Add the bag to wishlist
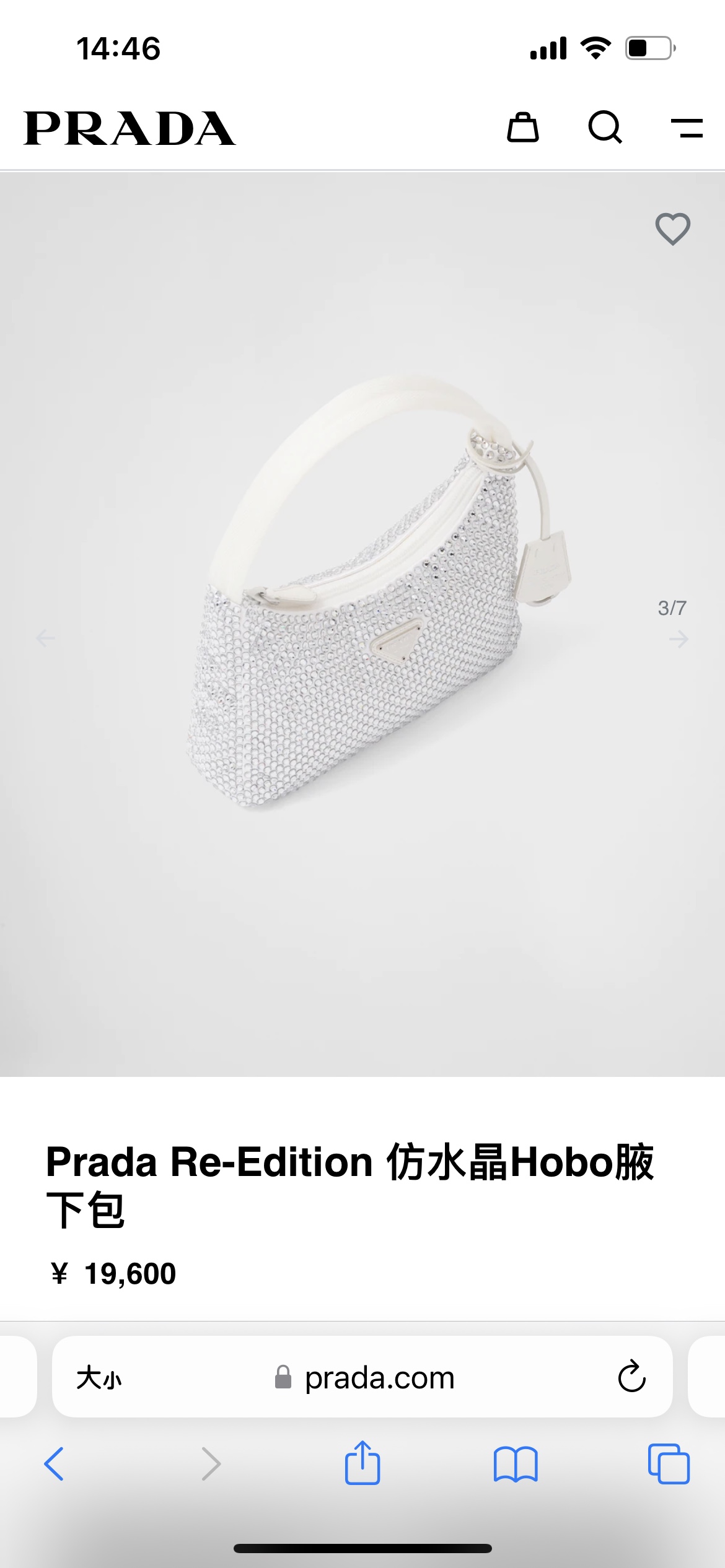The image size is (725, 1568). [673, 229]
